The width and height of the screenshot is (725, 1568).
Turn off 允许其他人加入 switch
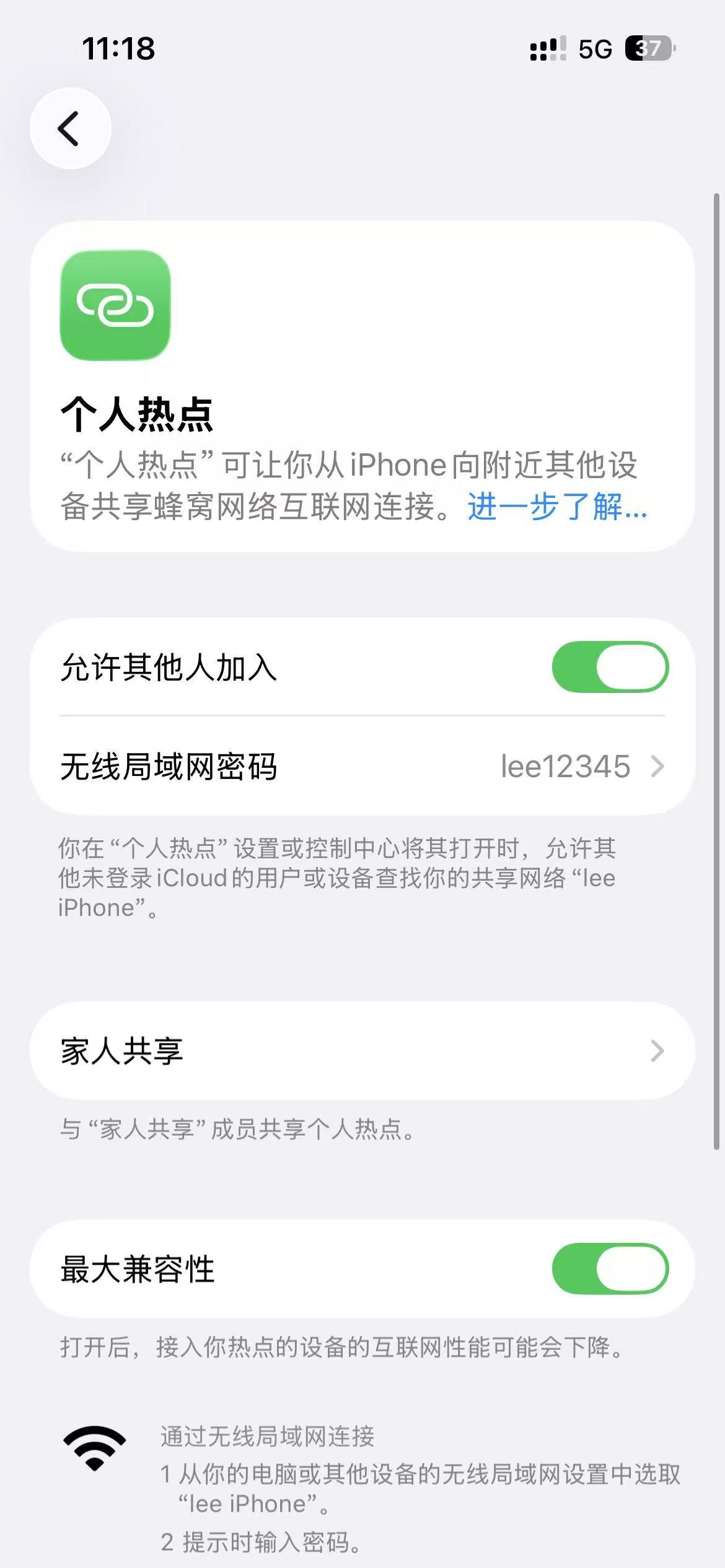[610, 667]
